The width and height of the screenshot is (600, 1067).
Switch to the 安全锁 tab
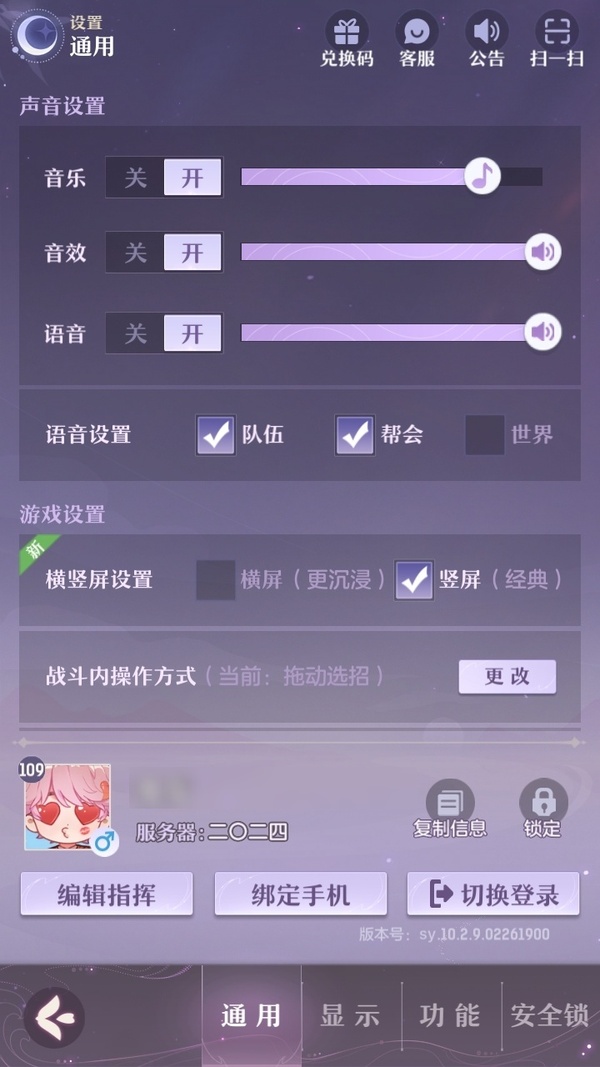tap(549, 1016)
